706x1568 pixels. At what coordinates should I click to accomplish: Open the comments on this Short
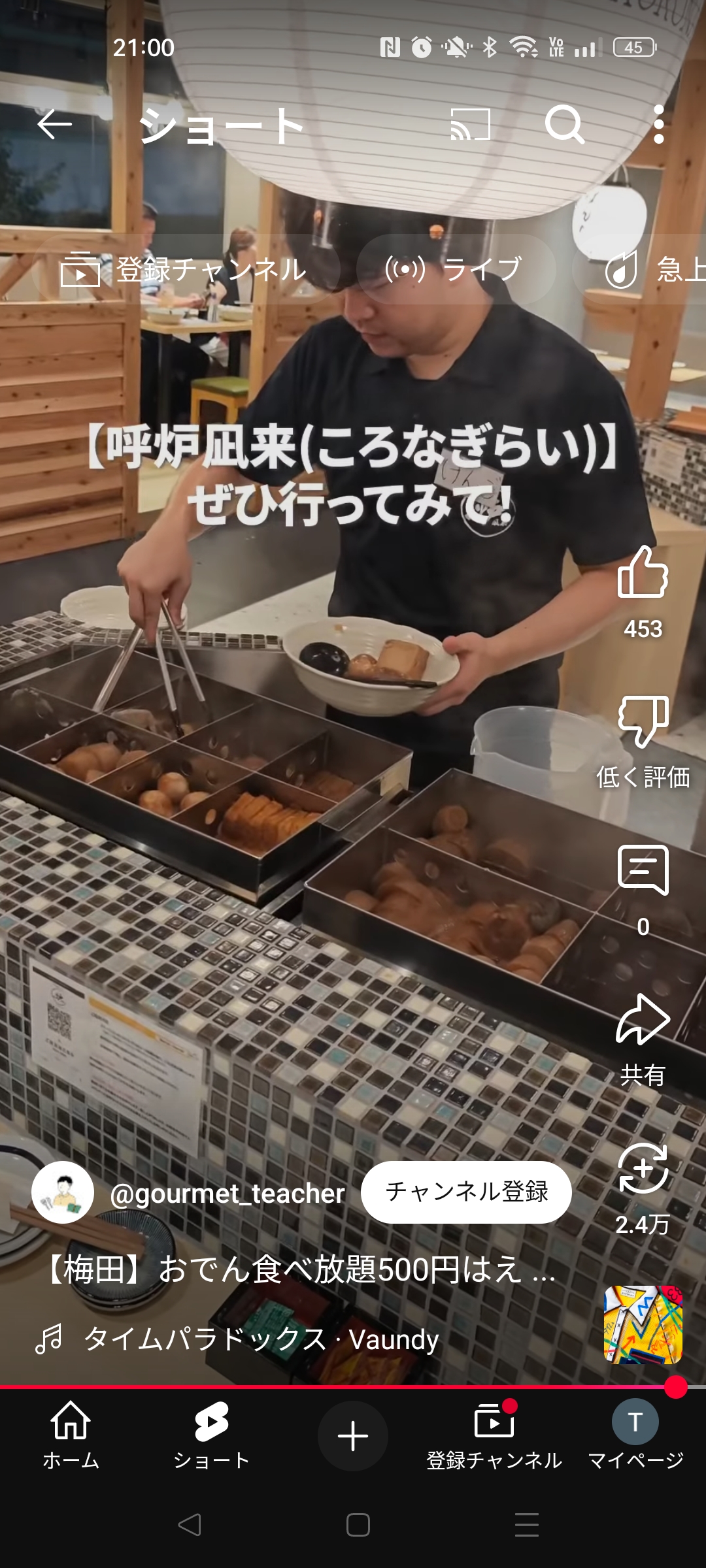coord(643,871)
